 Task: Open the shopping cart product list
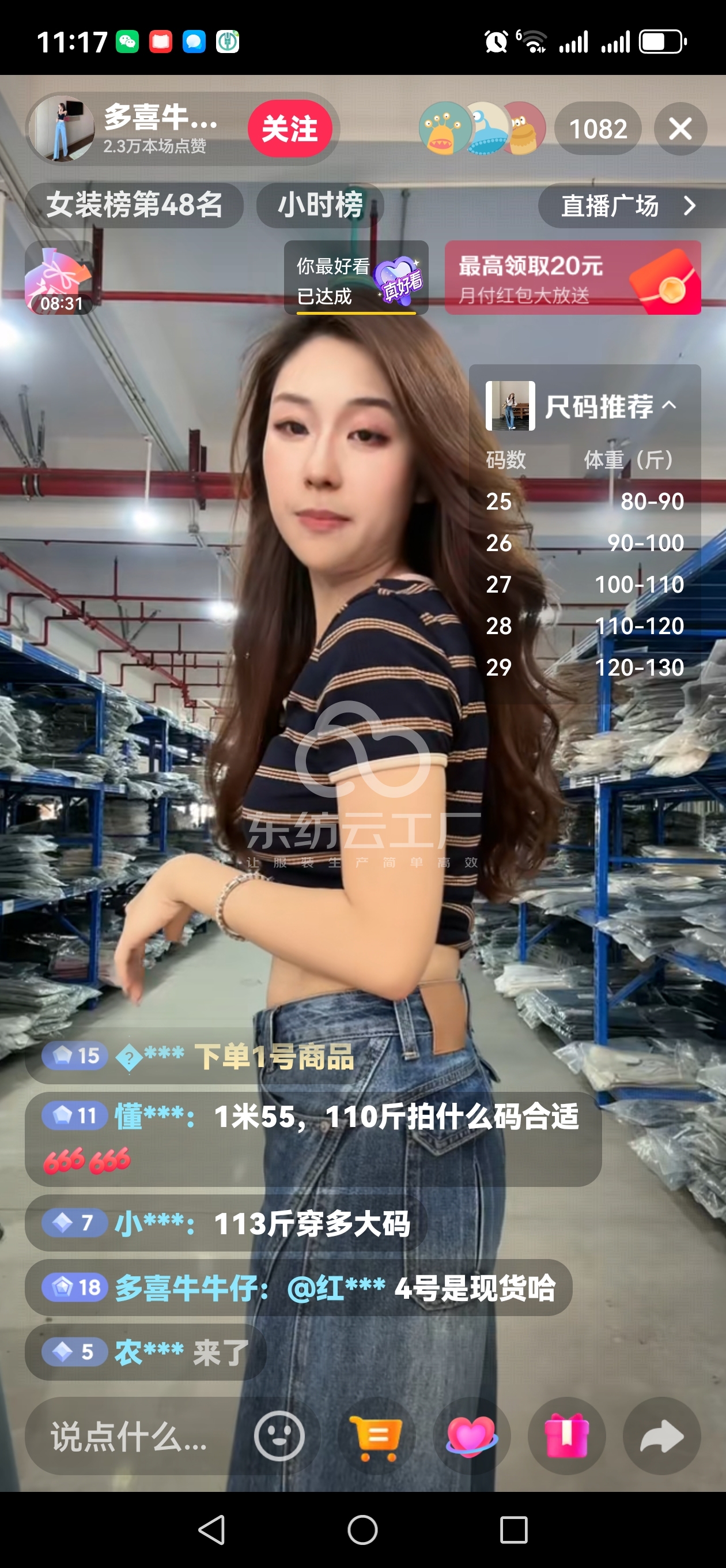(x=376, y=1437)
